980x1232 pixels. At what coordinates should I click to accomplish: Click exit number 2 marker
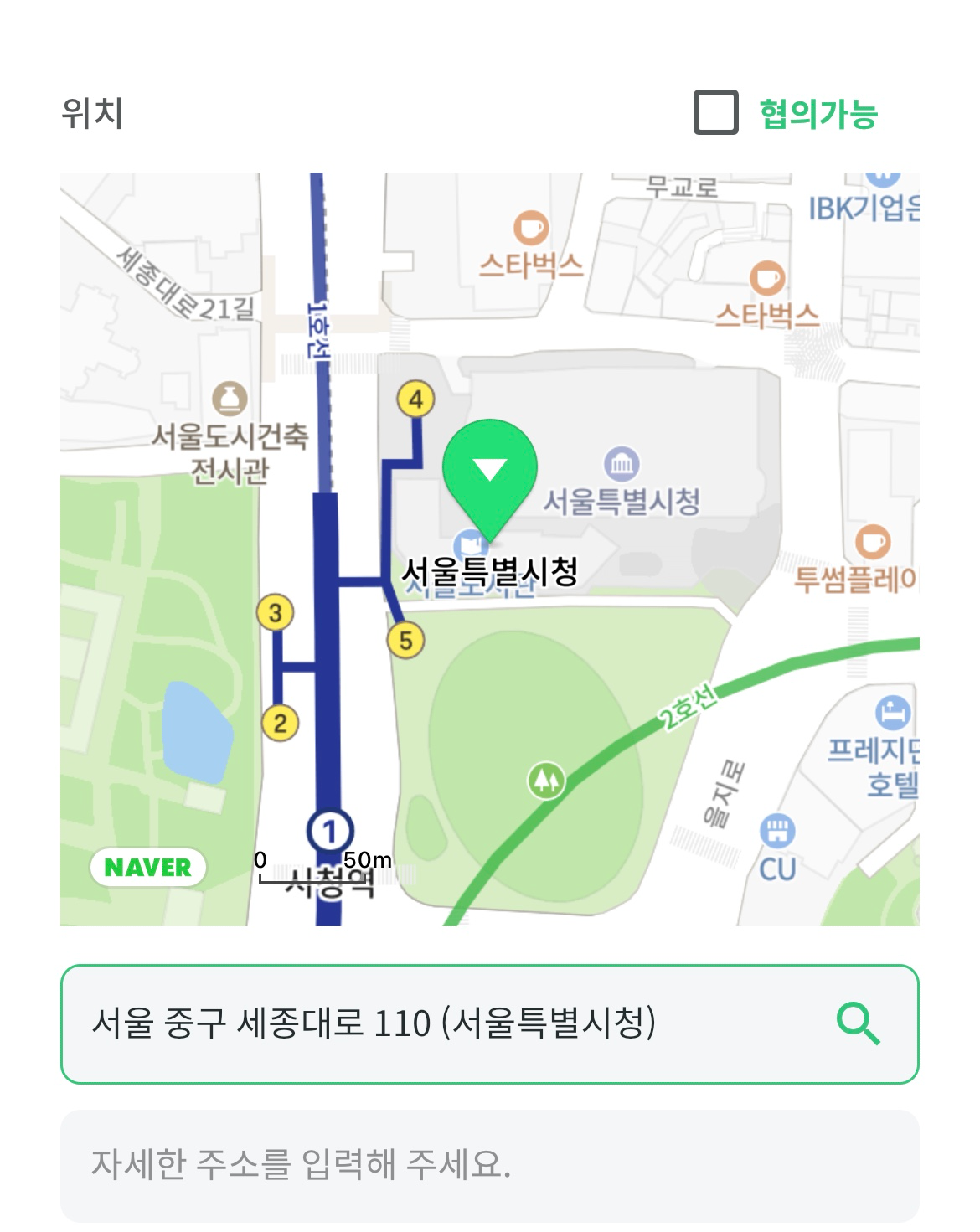coord(281,724)
